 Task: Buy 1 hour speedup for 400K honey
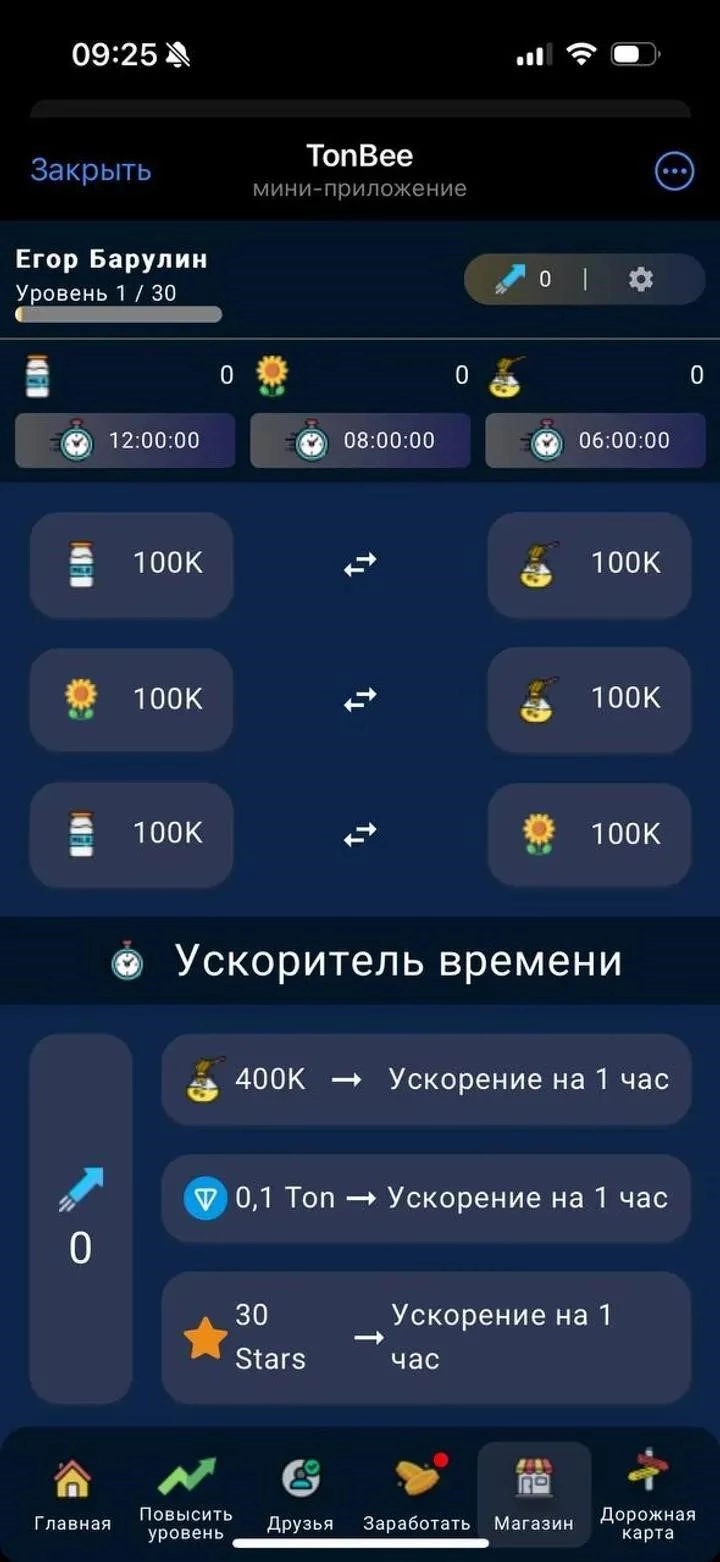[x=426, y=1080]
